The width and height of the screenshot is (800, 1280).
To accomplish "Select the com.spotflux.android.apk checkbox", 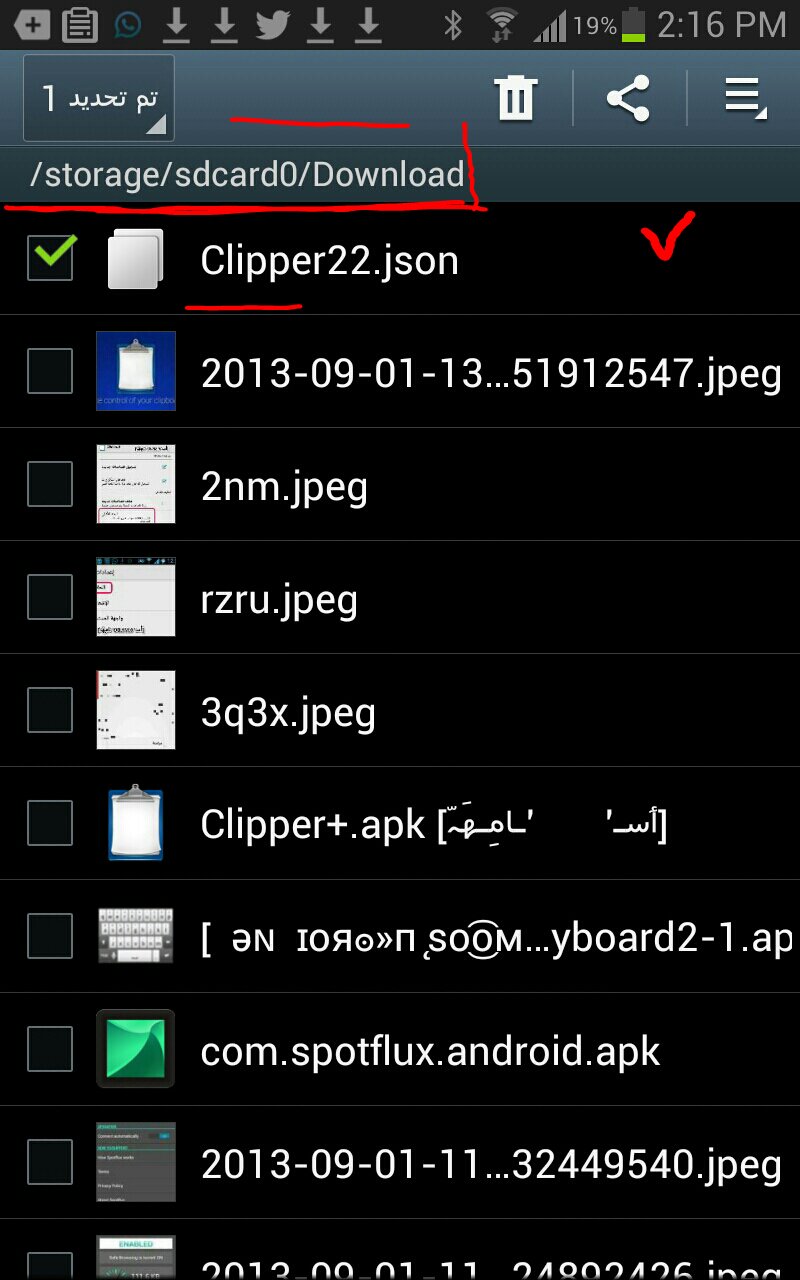I will [50, 1050].
